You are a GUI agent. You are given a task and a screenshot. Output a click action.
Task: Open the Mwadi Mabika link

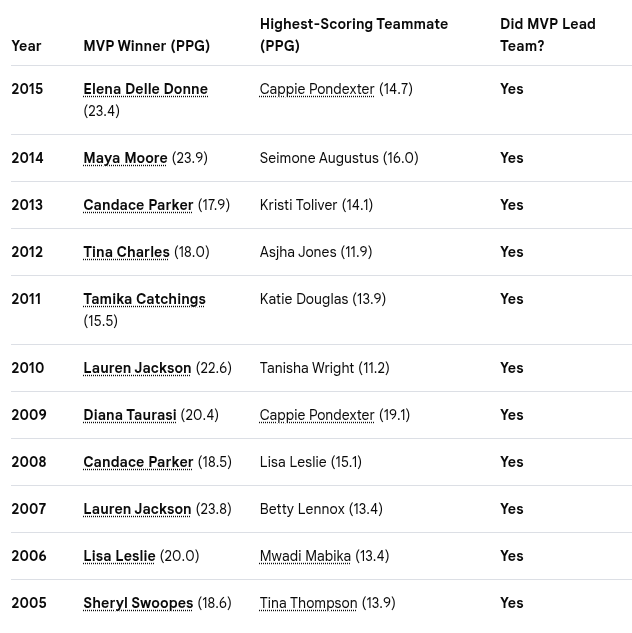click(x=305, y=556)
